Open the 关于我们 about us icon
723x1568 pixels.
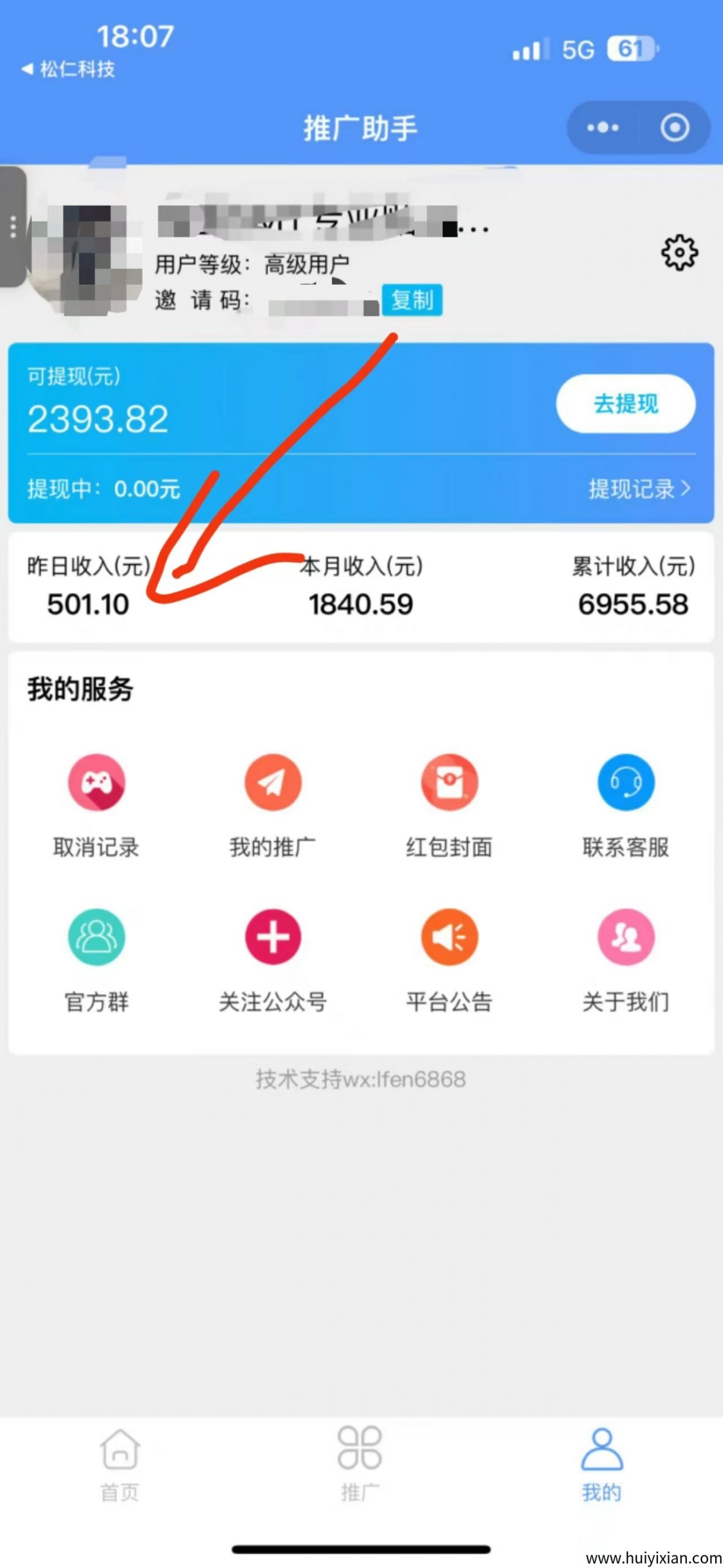tap(626, 937)
